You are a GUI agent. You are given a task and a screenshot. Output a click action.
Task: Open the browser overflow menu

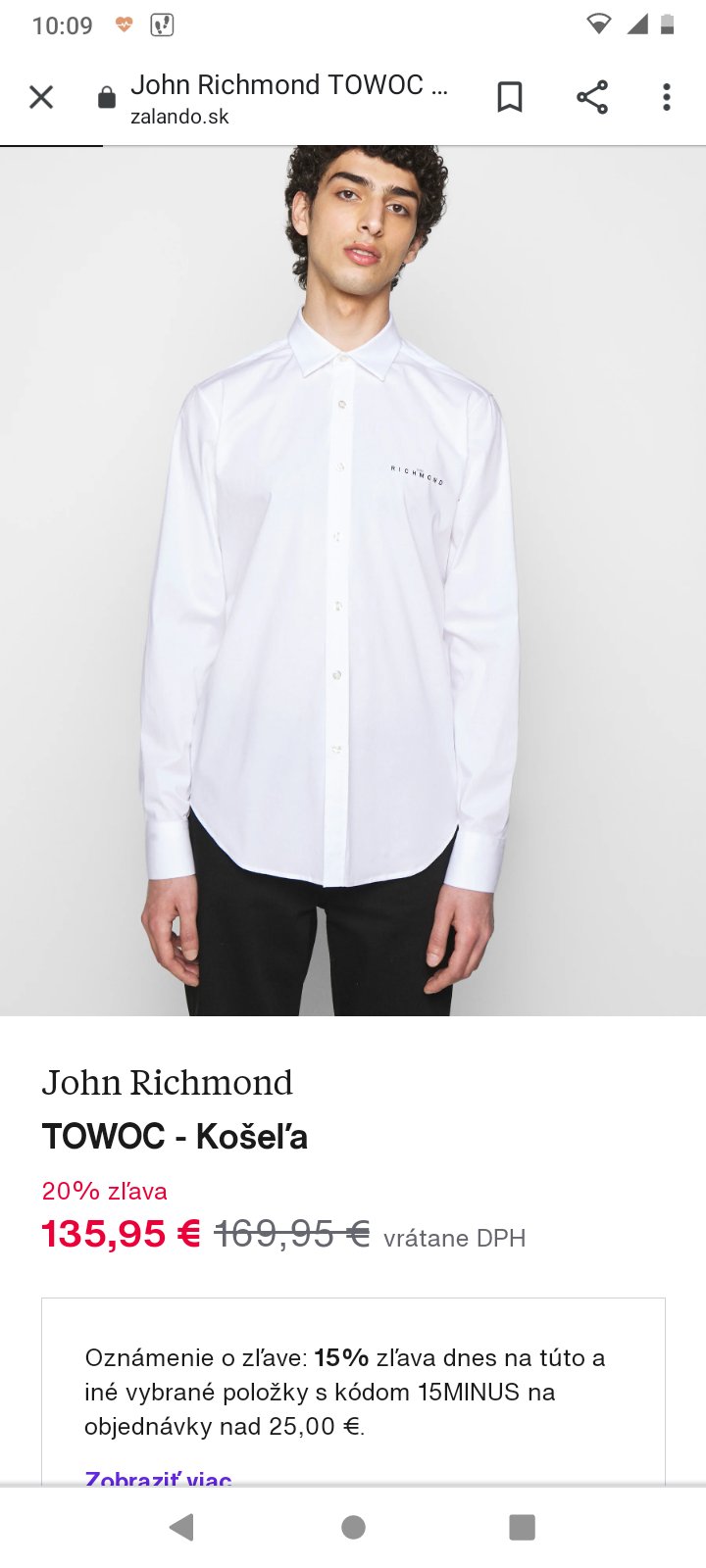(667, 97)
